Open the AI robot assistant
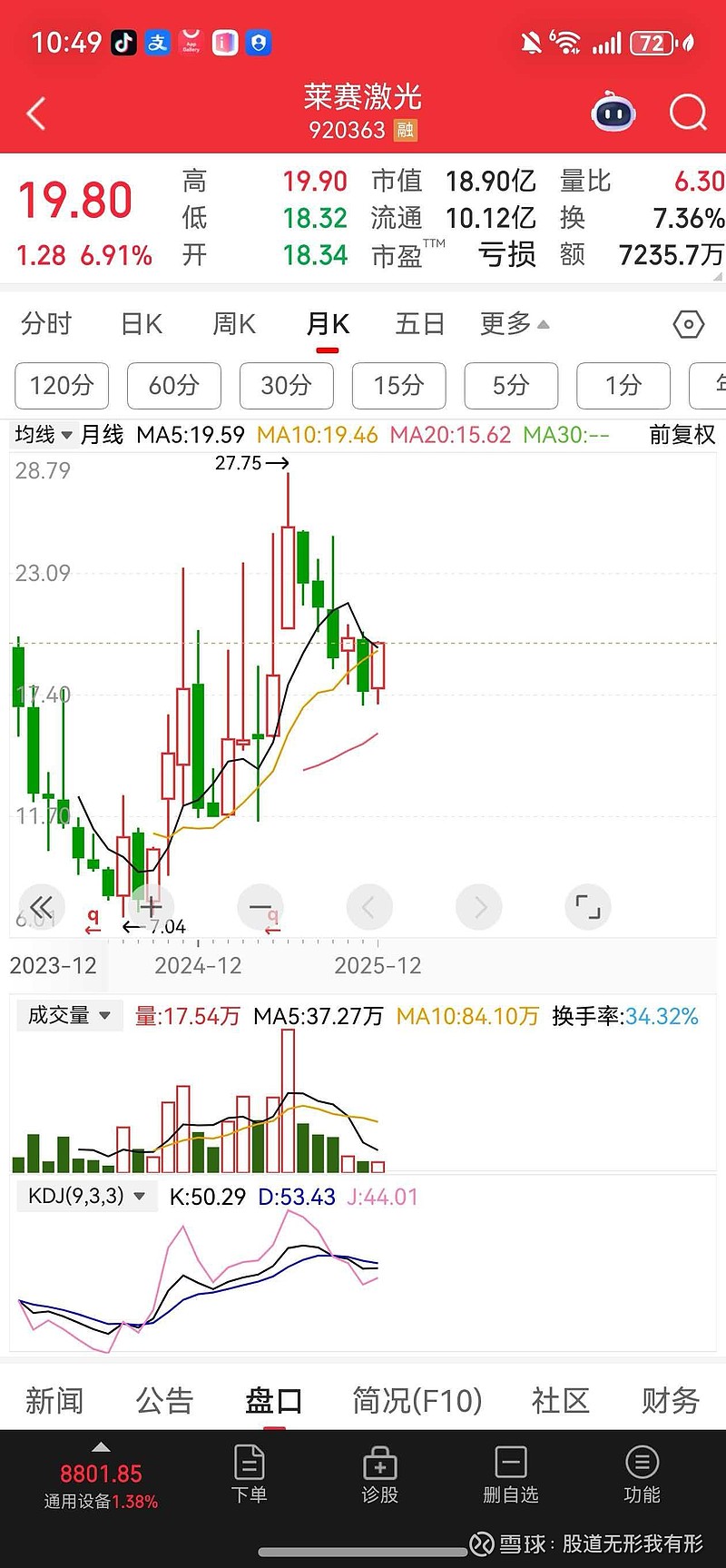This screenshot has height=1568, width=726. (613, 113)
